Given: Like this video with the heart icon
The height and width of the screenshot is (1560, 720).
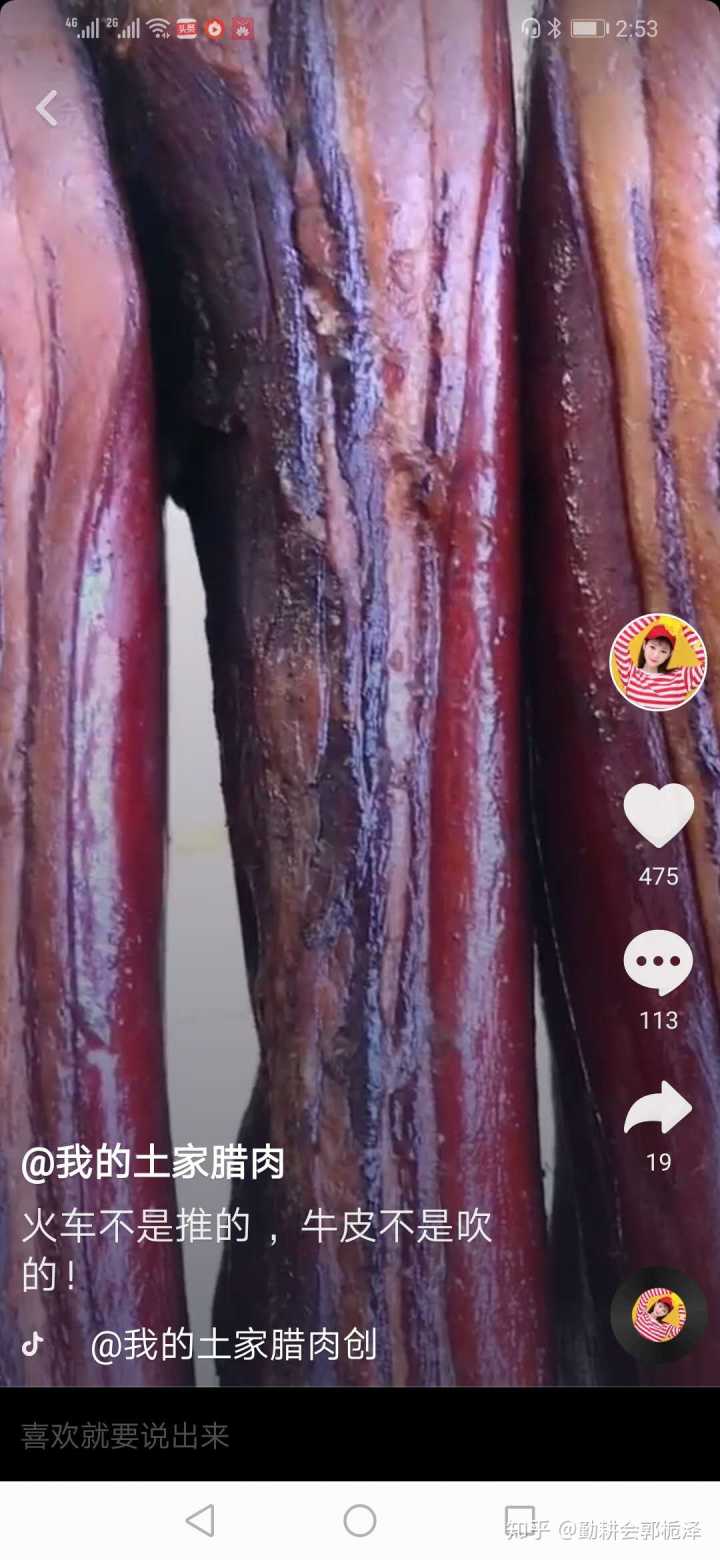Looking at the screenshot, I should (658, 815).
